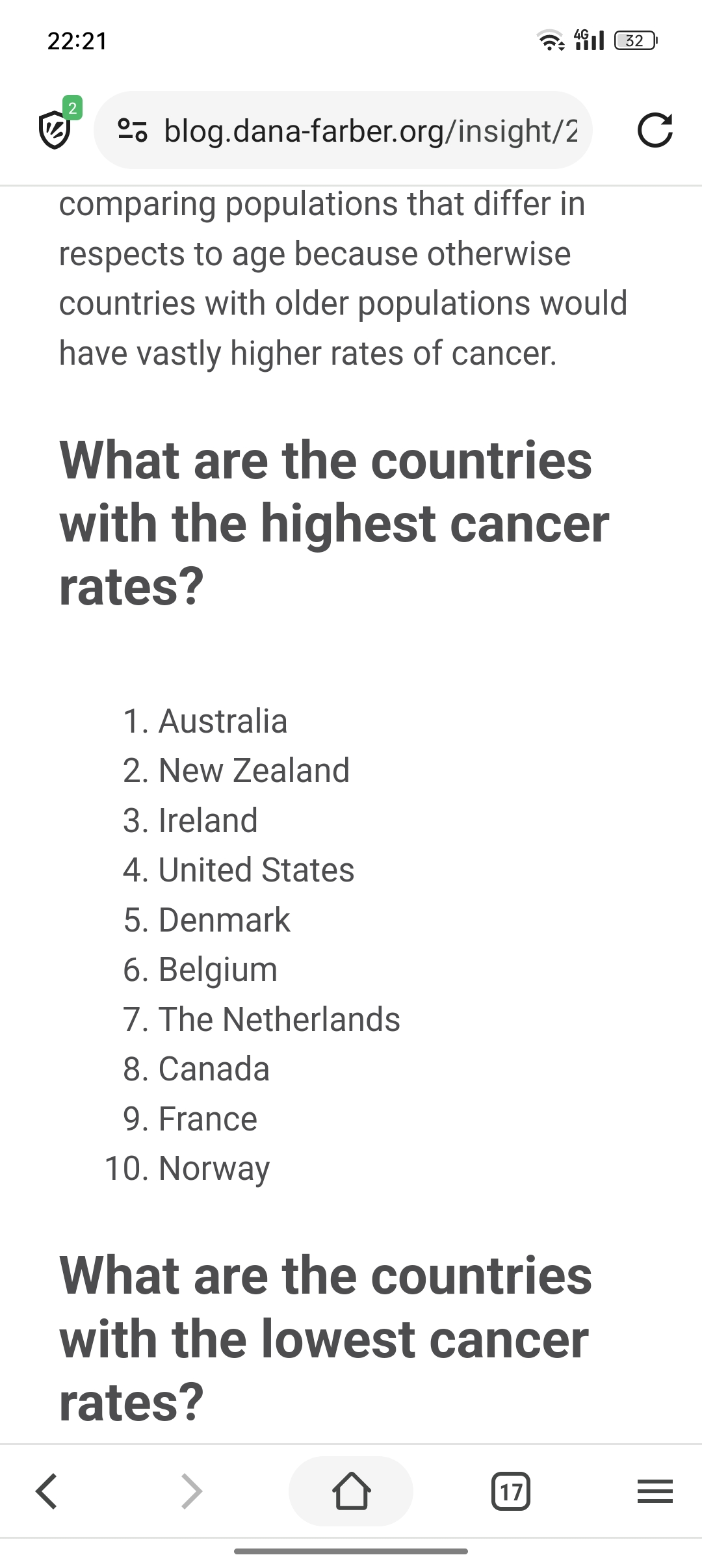
Task: Reload the current page
Action: 655,130
